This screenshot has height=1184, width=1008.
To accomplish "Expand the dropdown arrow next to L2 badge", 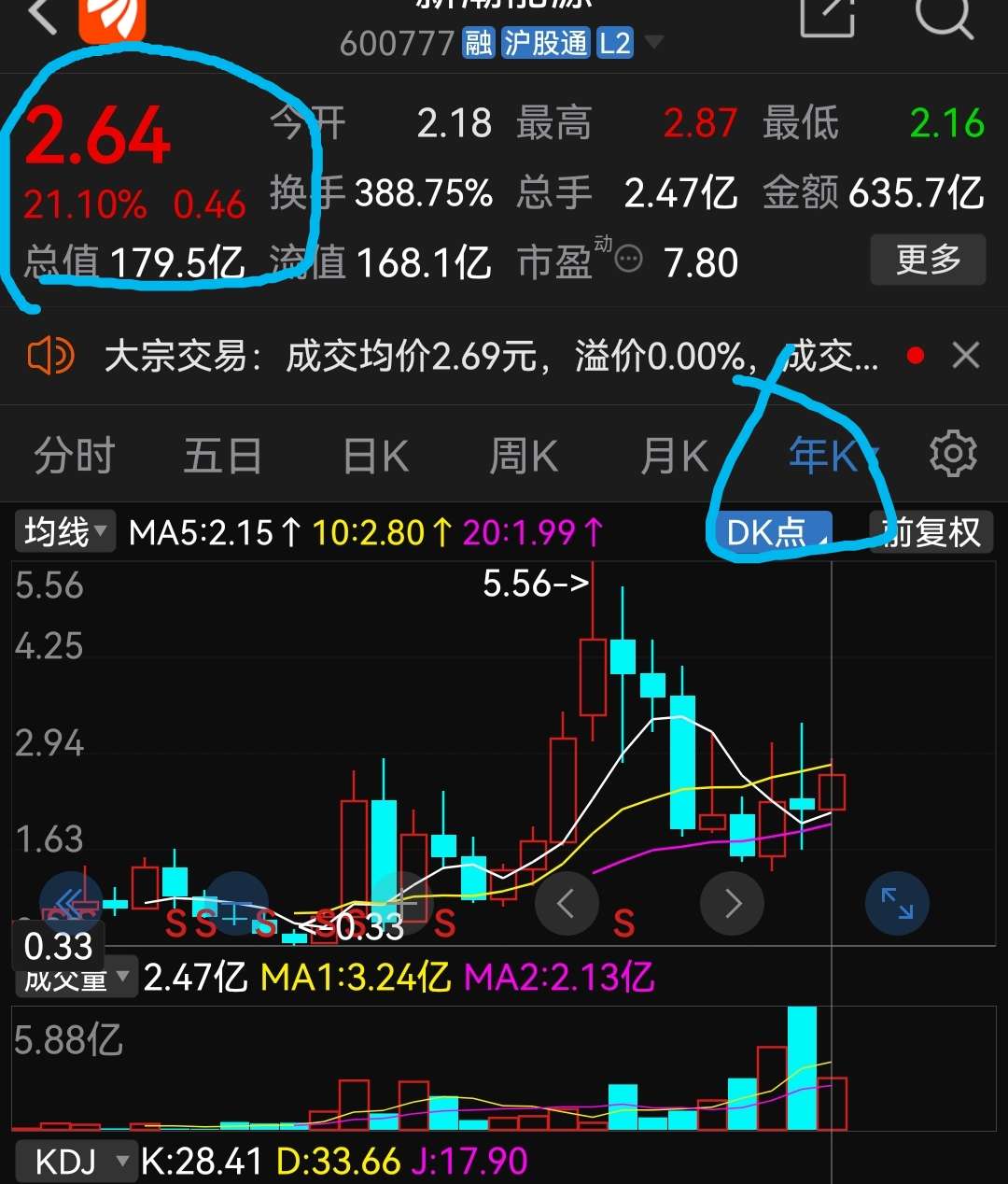I will point(653,42).
